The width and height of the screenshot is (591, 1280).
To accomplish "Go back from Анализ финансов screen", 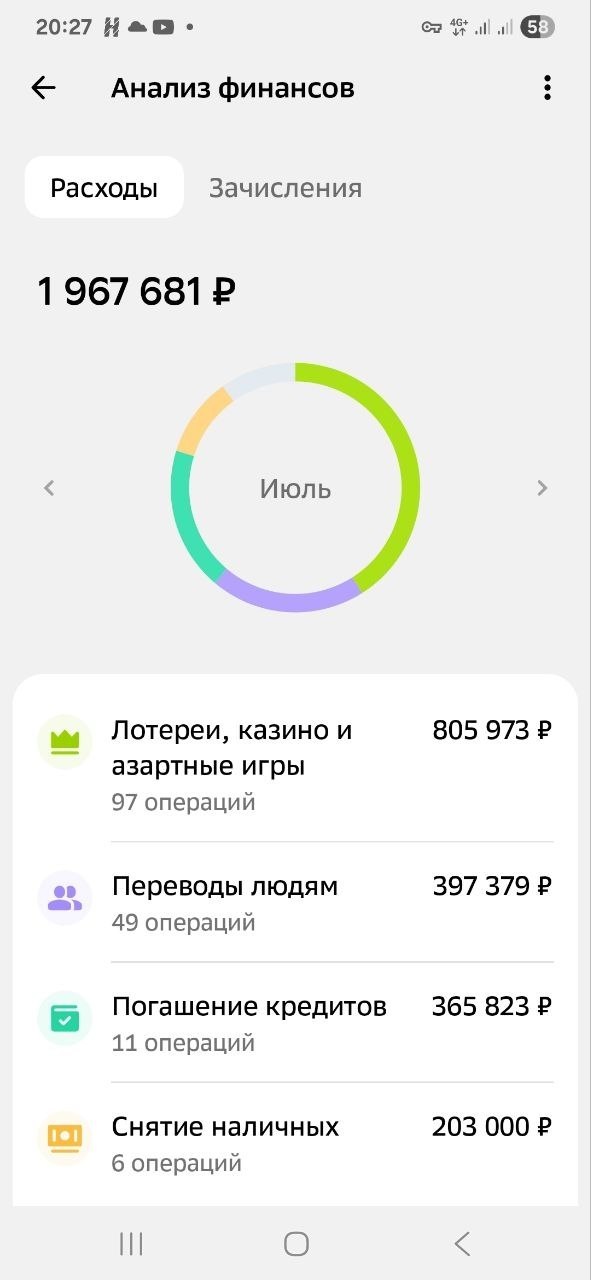I will [43, 88].
